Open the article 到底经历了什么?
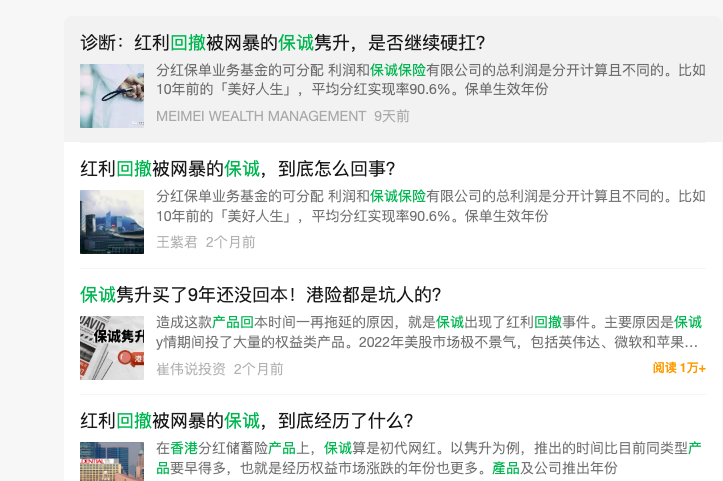The width and height of the screenshot is (723, 481). coord(247,421)
